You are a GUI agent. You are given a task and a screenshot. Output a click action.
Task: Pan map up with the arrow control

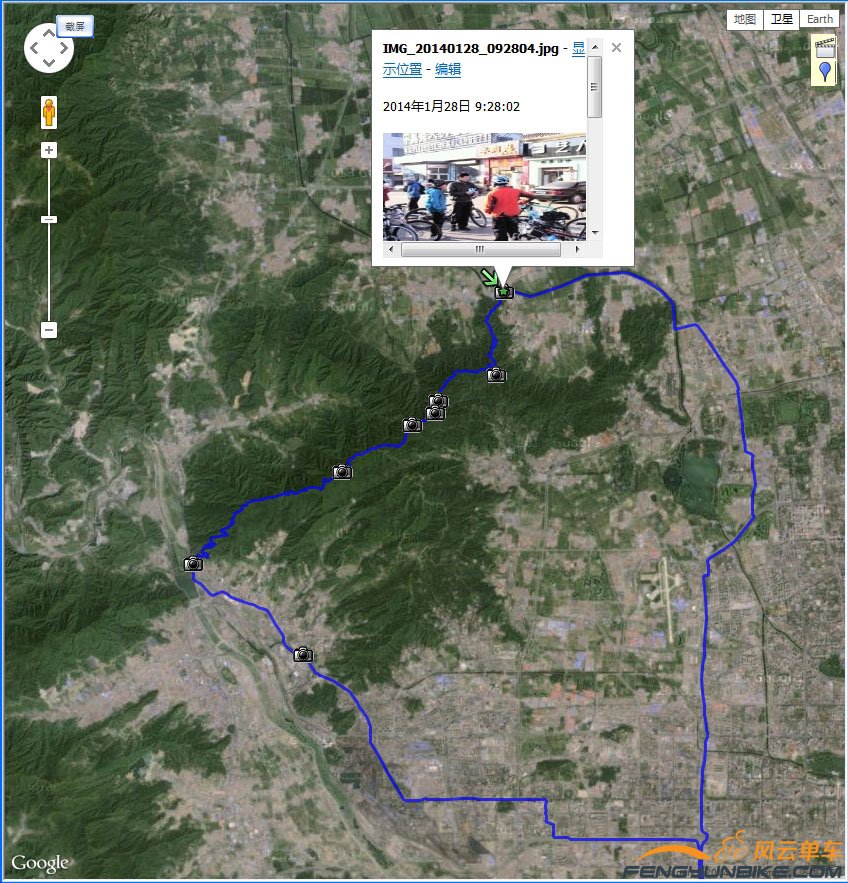click(49, 32)
